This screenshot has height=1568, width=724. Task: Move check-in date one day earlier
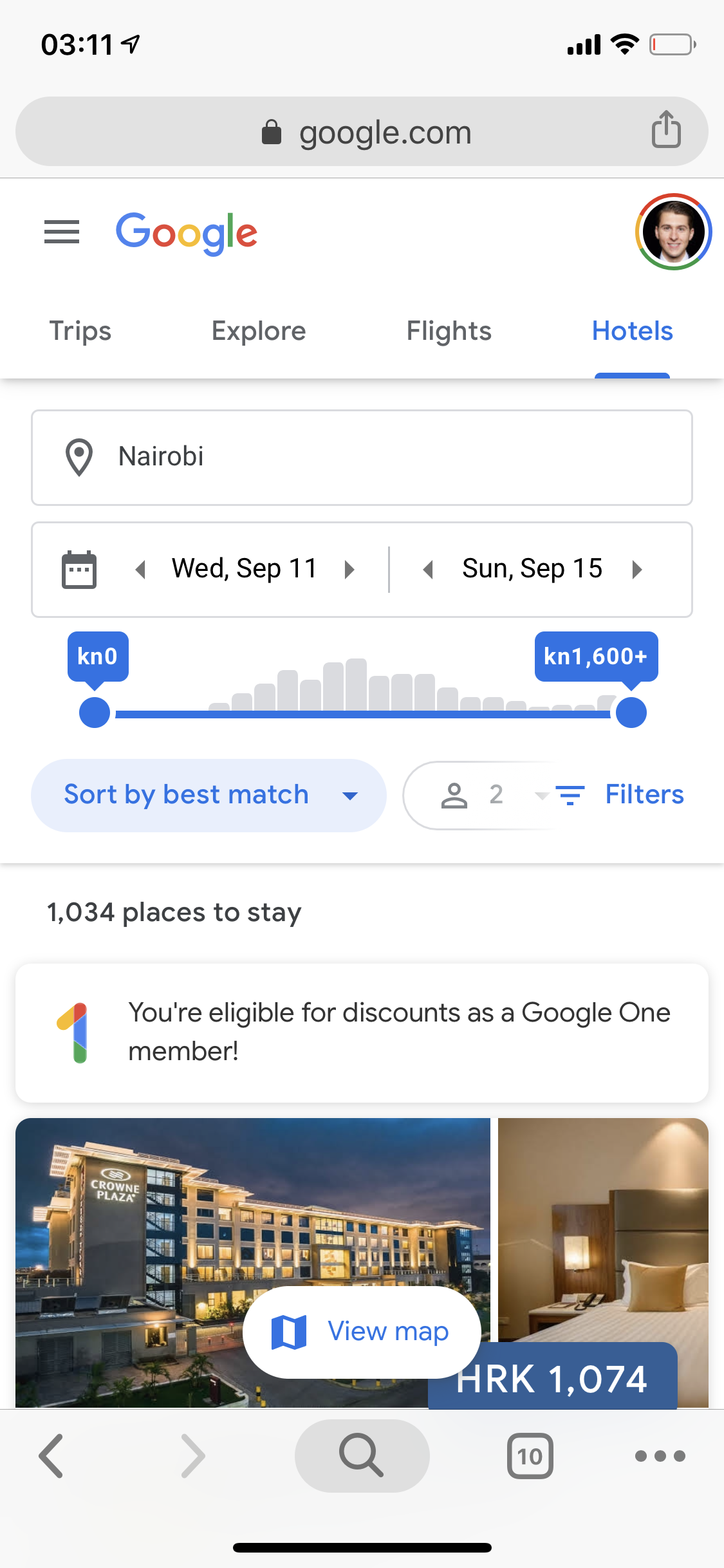140,569
